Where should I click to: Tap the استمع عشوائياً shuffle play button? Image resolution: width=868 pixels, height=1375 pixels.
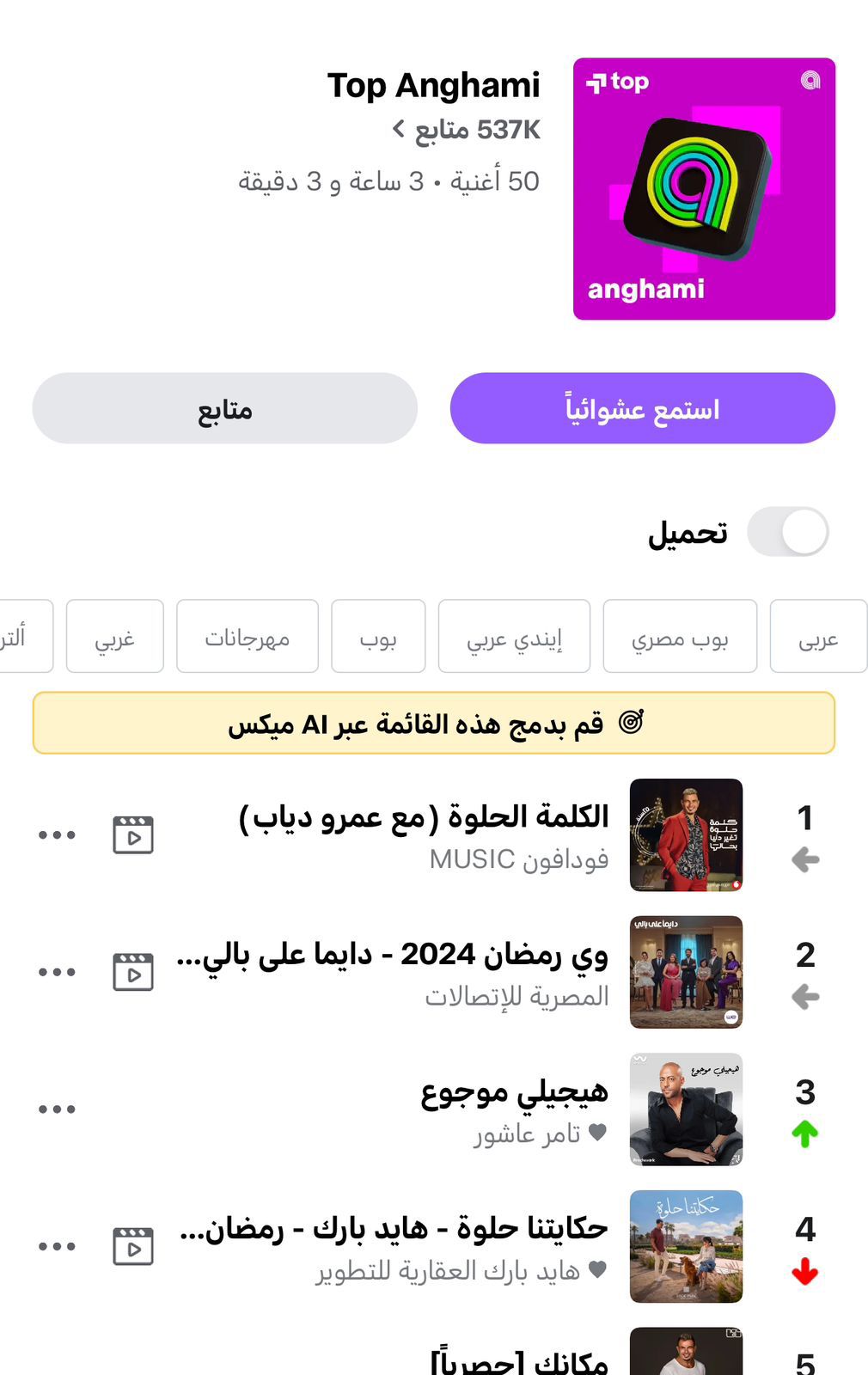(642, 408)
